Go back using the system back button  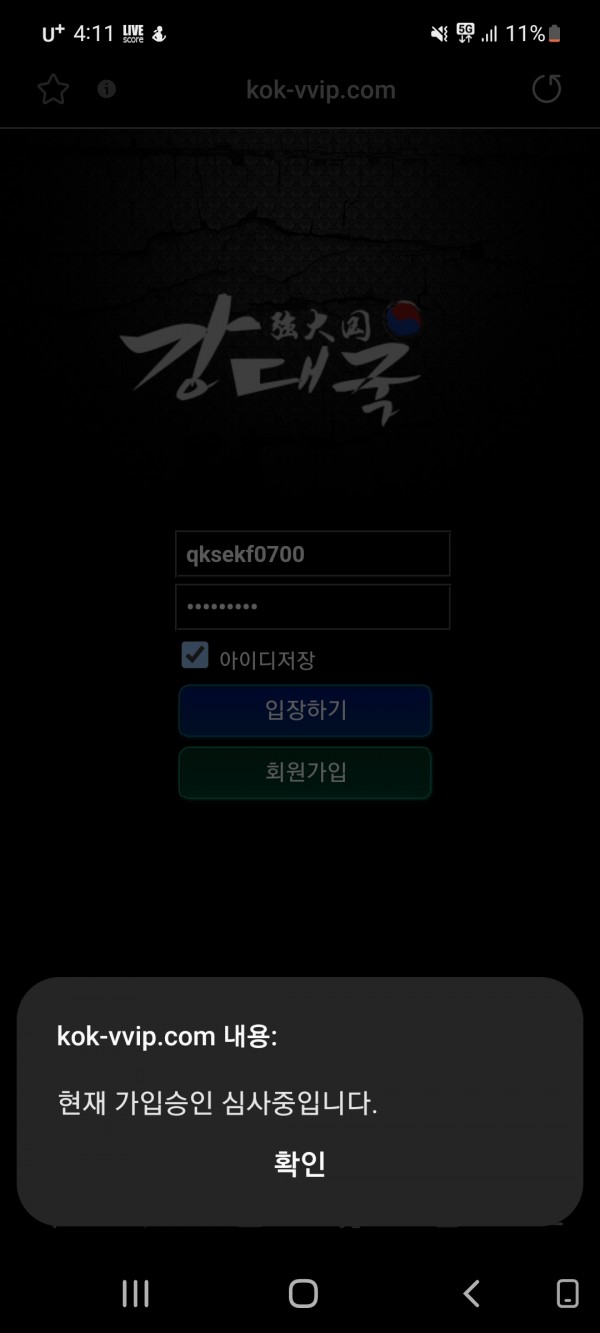coord(471,1293)
